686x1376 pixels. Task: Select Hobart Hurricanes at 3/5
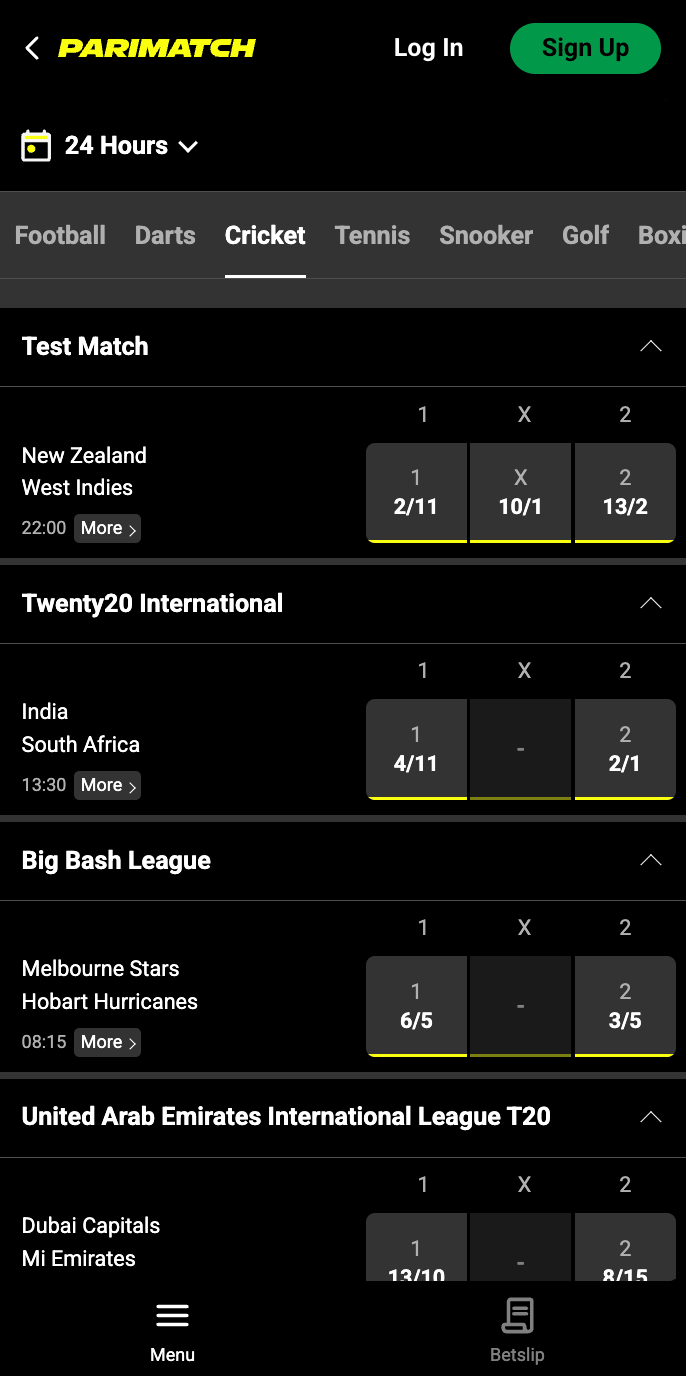(x=625, y=1006)
